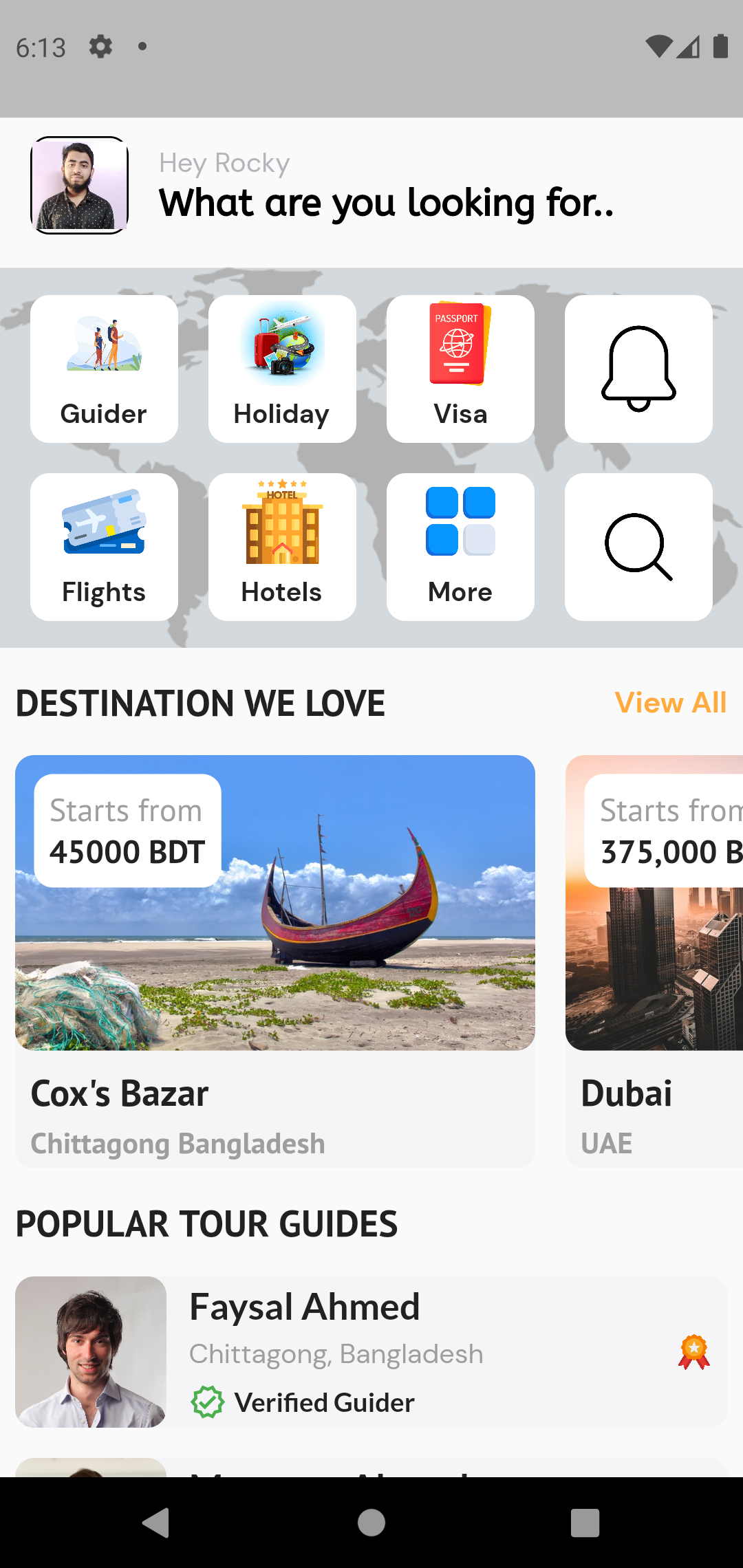Open the settings gear in the status bar
Viewport: 743px width, 1568px height.
100,47
